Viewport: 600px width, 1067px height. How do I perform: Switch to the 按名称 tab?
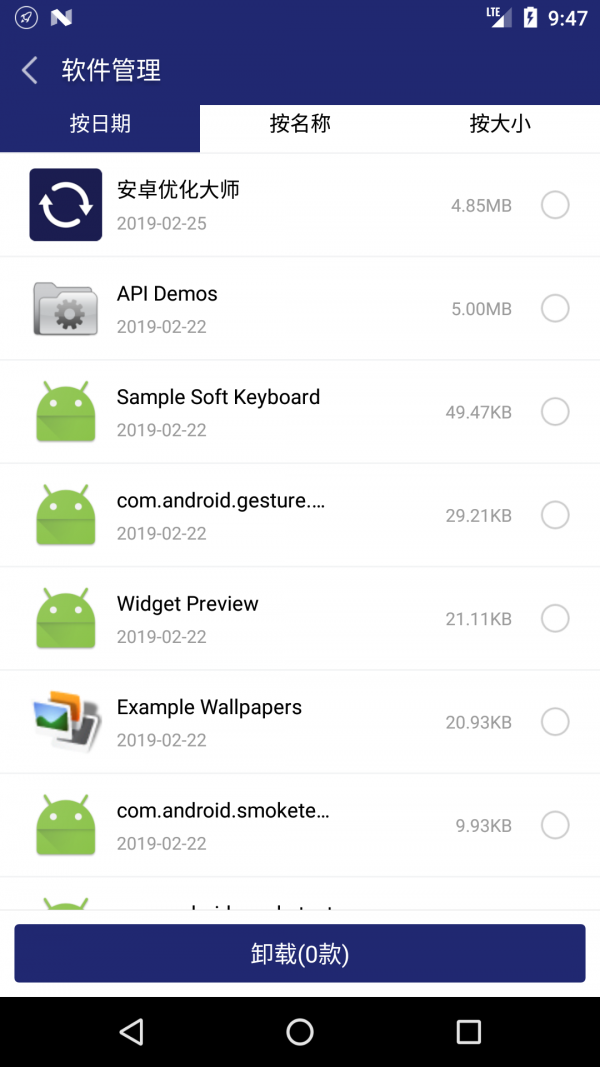click(x=300, y=124)
